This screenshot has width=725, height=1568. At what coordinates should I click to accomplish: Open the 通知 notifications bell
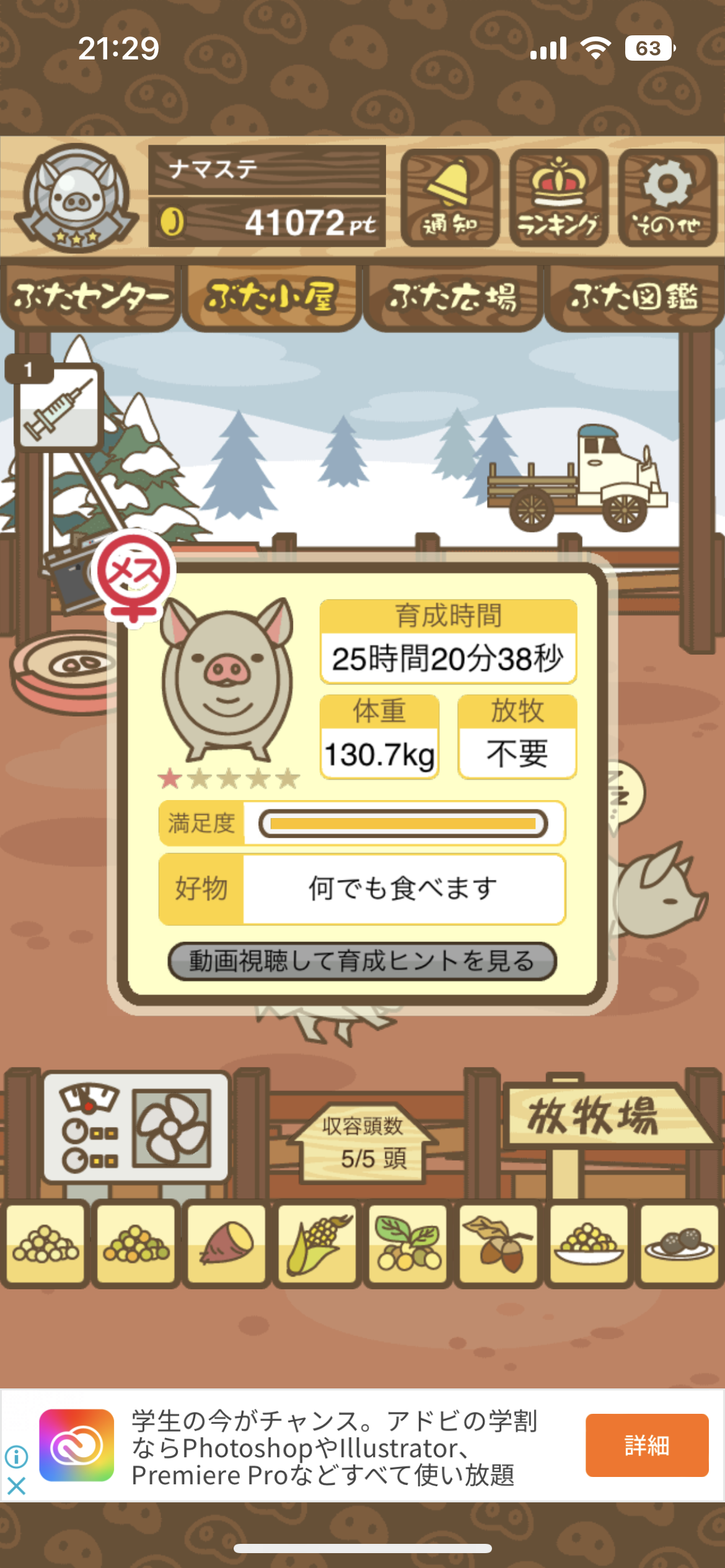tap(450, 198)
